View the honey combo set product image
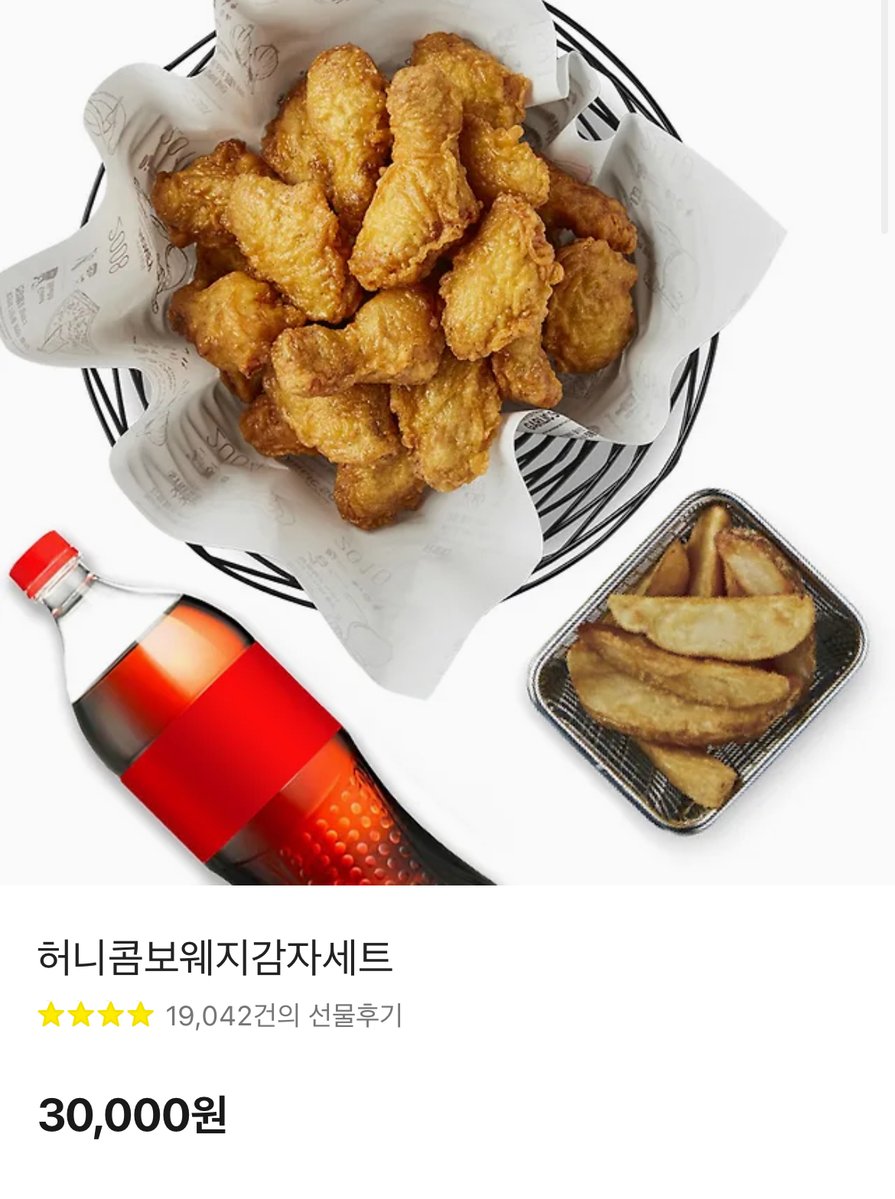Viewport: 895px width, 1199px height. point(447,440)
